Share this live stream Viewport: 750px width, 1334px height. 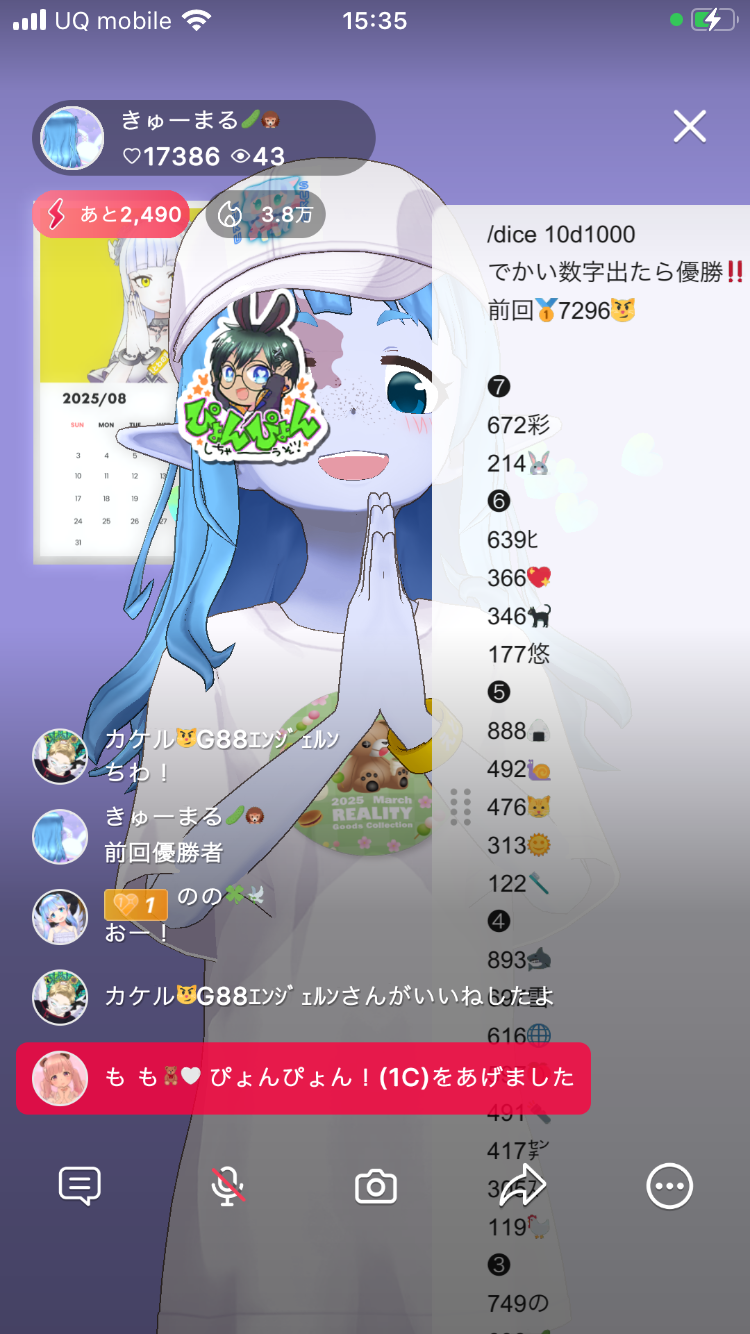(522, 1187)
